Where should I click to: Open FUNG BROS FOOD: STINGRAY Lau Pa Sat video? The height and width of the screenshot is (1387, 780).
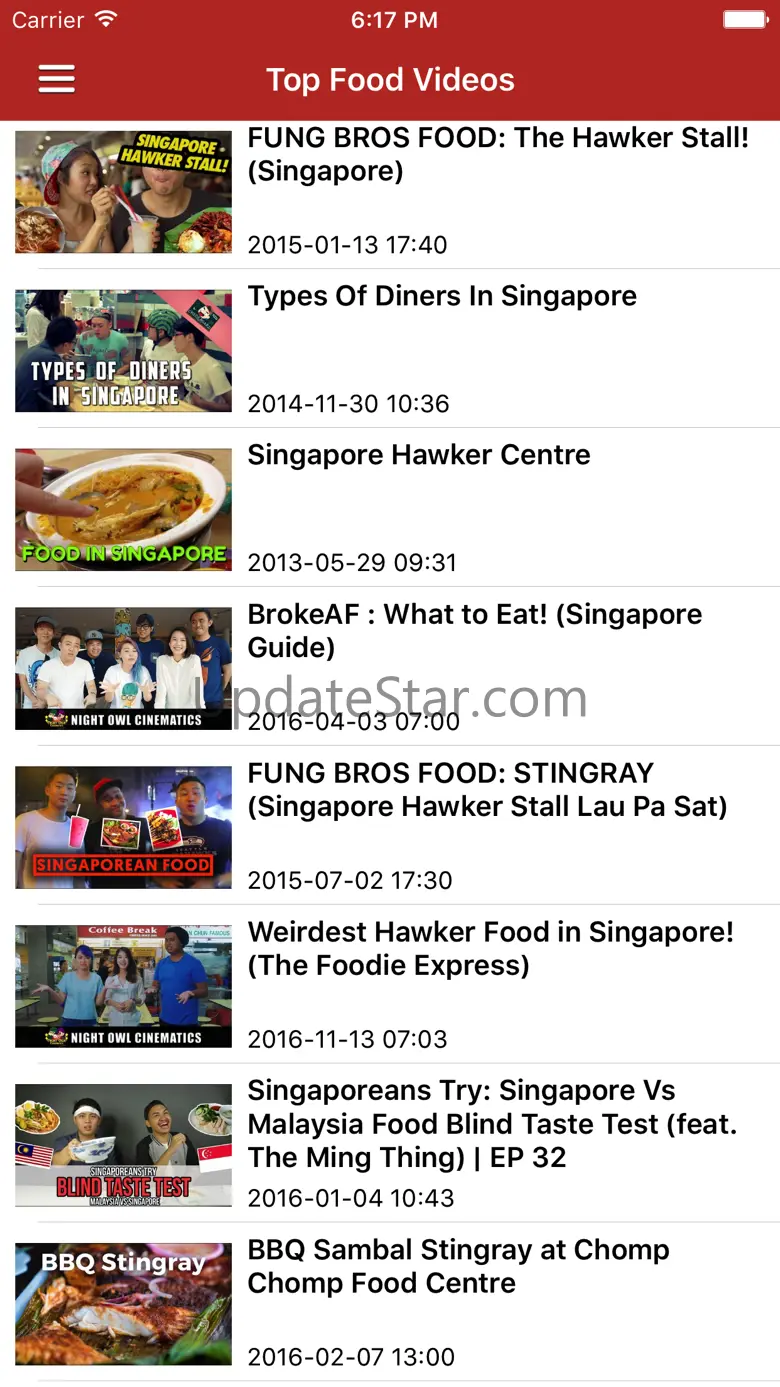coord(486,790)
